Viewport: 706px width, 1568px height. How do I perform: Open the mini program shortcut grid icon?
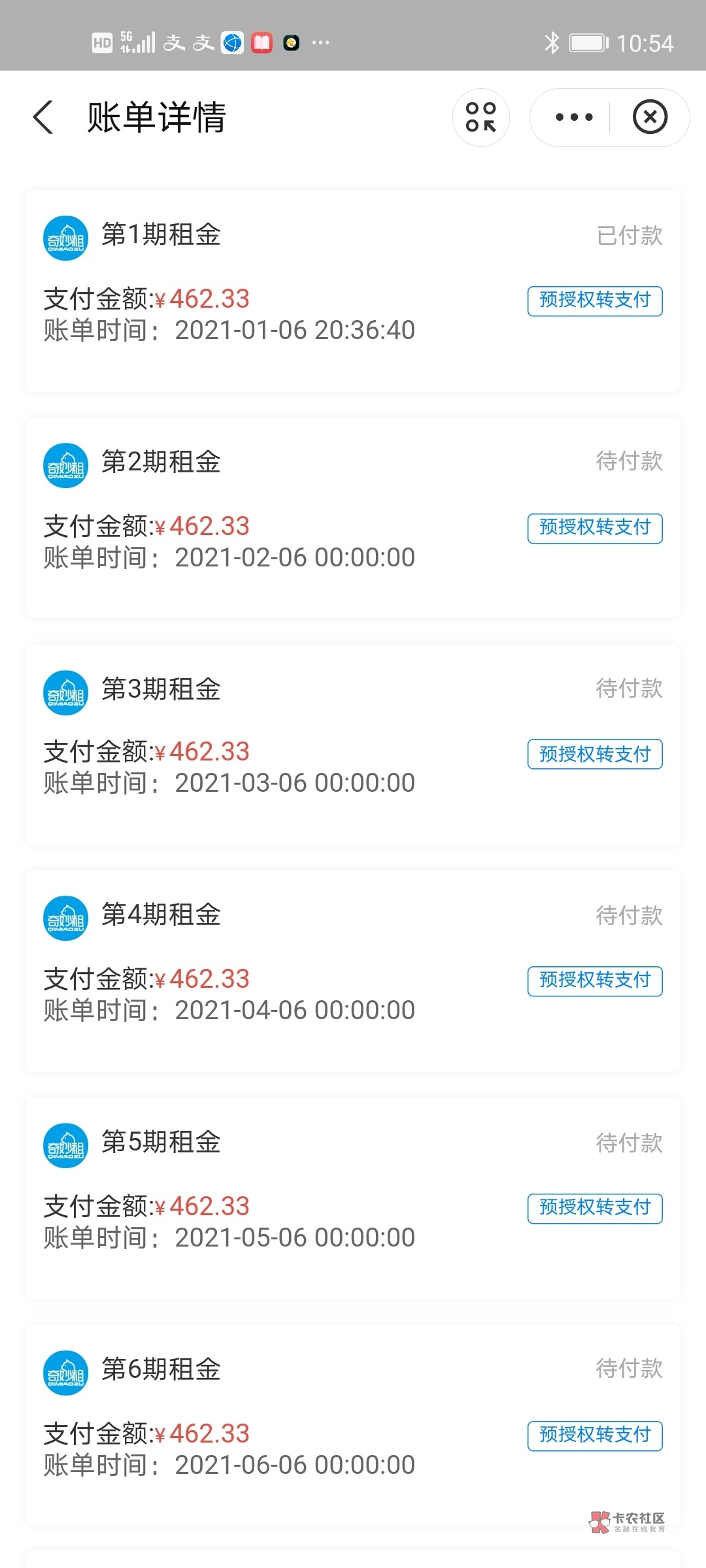click(x=481, y=118)
